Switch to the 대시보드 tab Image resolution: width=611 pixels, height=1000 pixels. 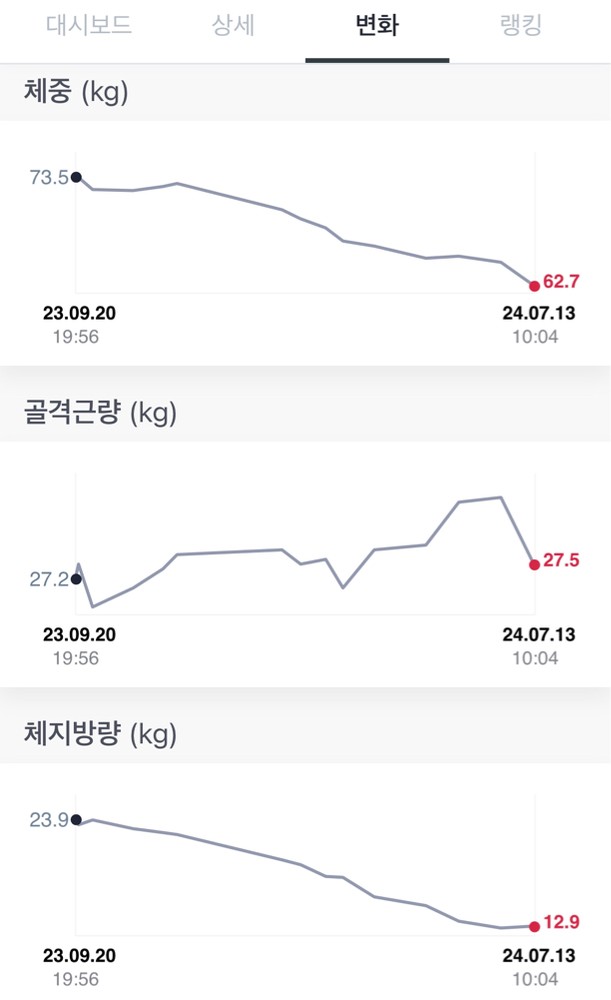[x=89, y=26]
